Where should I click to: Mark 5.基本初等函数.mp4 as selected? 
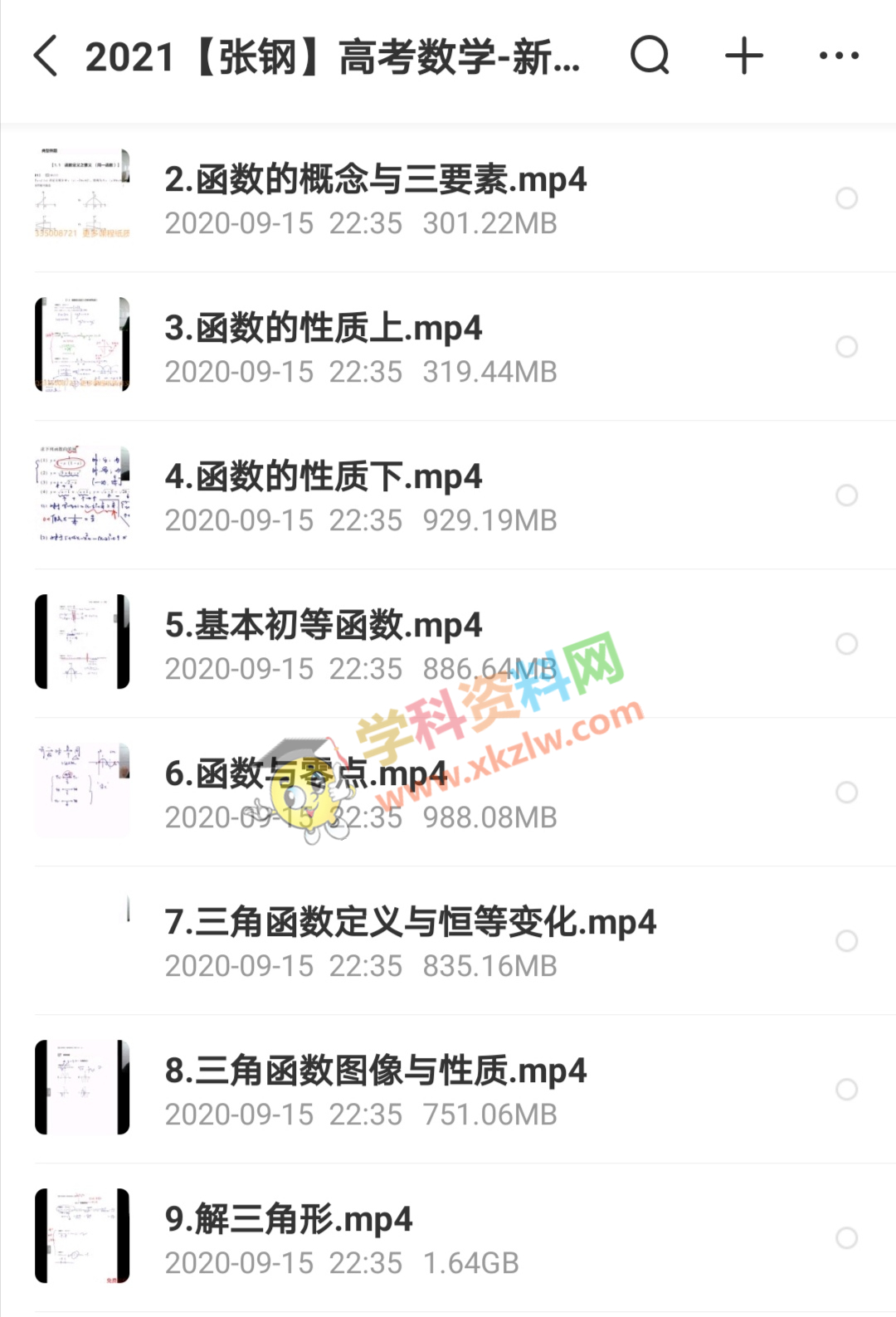[x=846, y=644]
